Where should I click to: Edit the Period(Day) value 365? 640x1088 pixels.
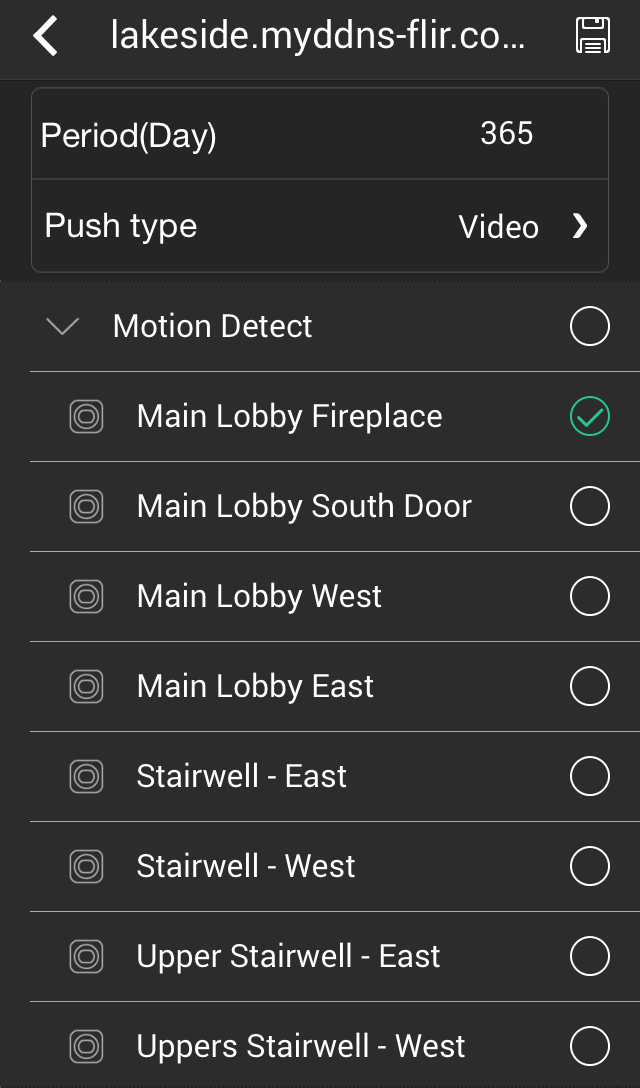click(507, 133)
